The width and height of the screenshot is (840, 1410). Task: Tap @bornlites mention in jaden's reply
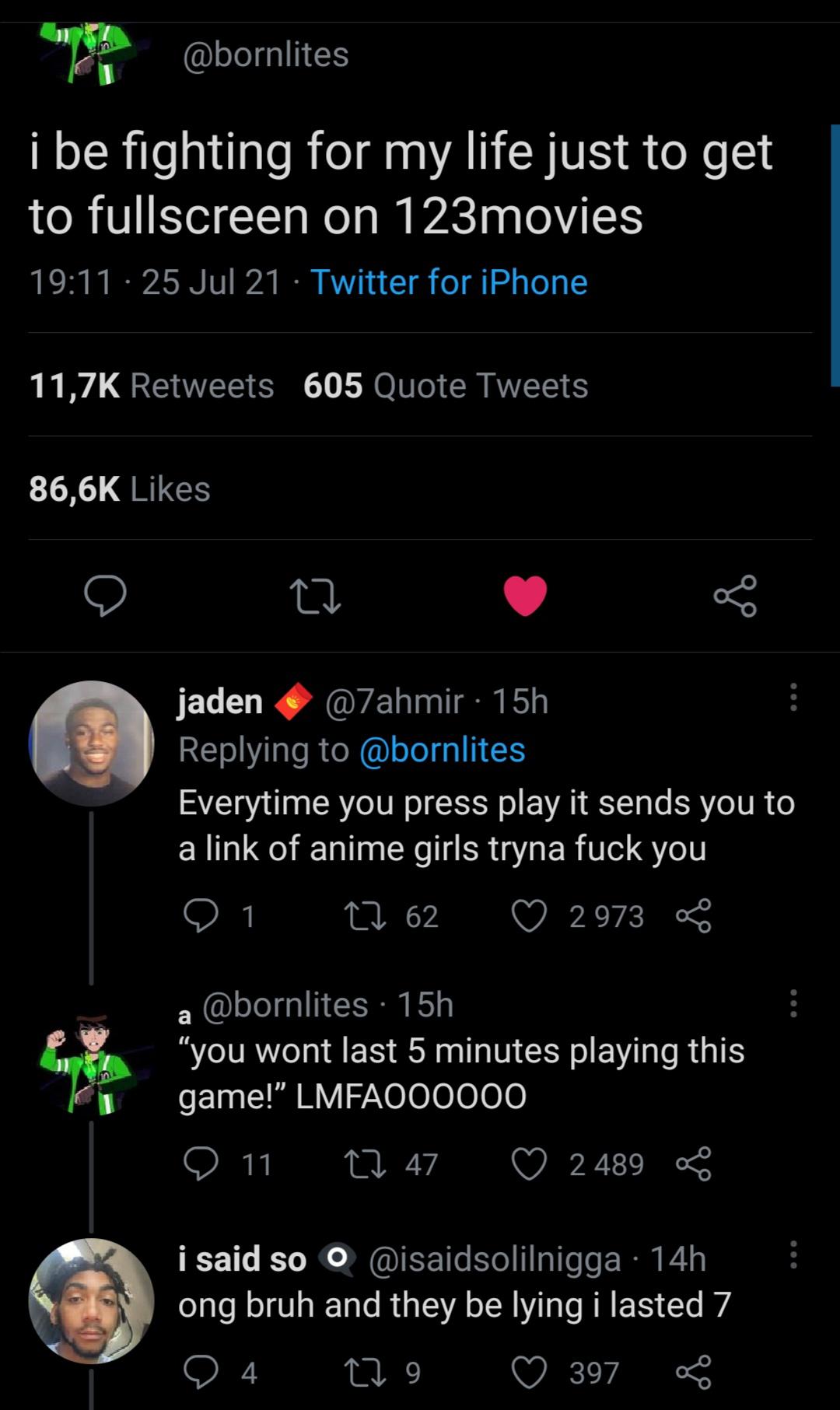click(442, 750)
